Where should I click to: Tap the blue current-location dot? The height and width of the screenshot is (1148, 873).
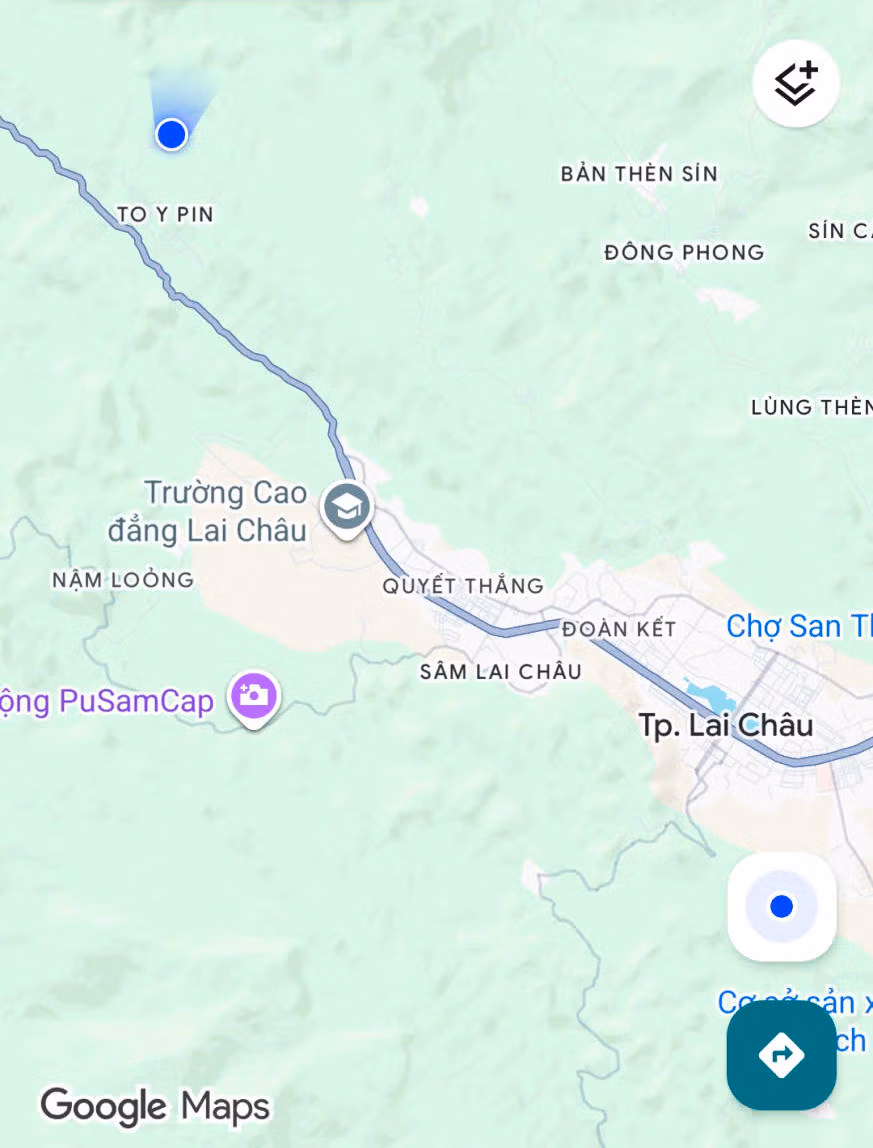[x=172, y=134]
